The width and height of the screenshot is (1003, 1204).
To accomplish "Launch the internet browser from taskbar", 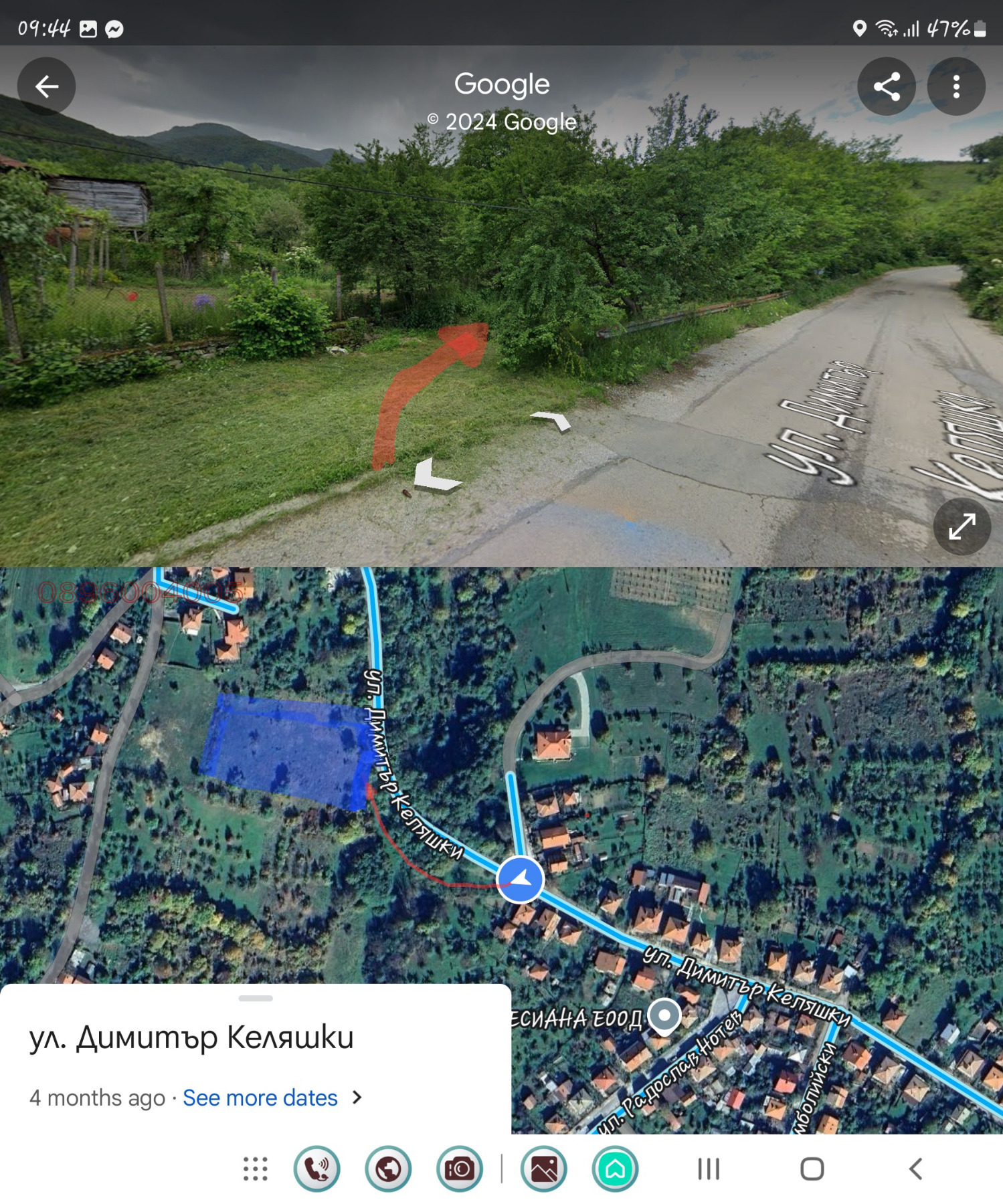I will [x=388, y=1169].
